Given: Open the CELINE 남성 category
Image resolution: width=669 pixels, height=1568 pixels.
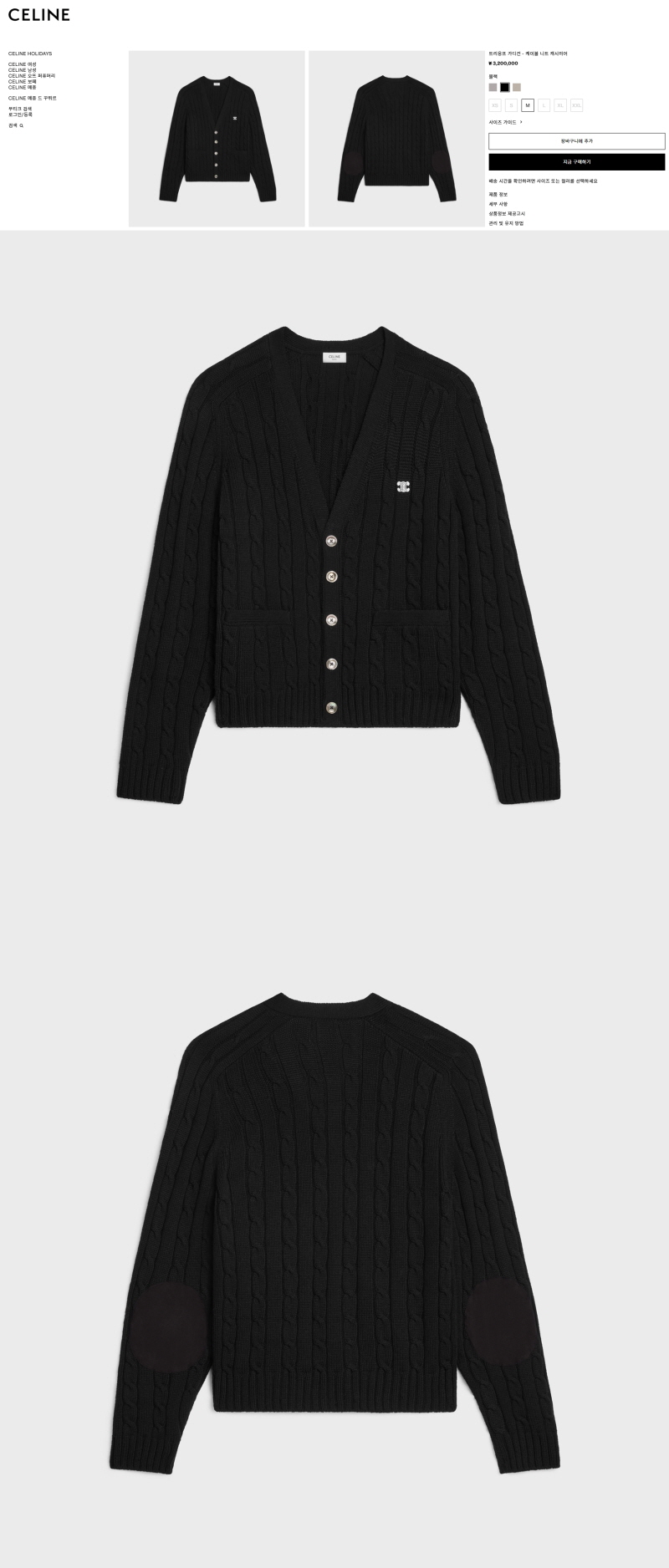Looking at the screenshot, I should coord(23,70).
